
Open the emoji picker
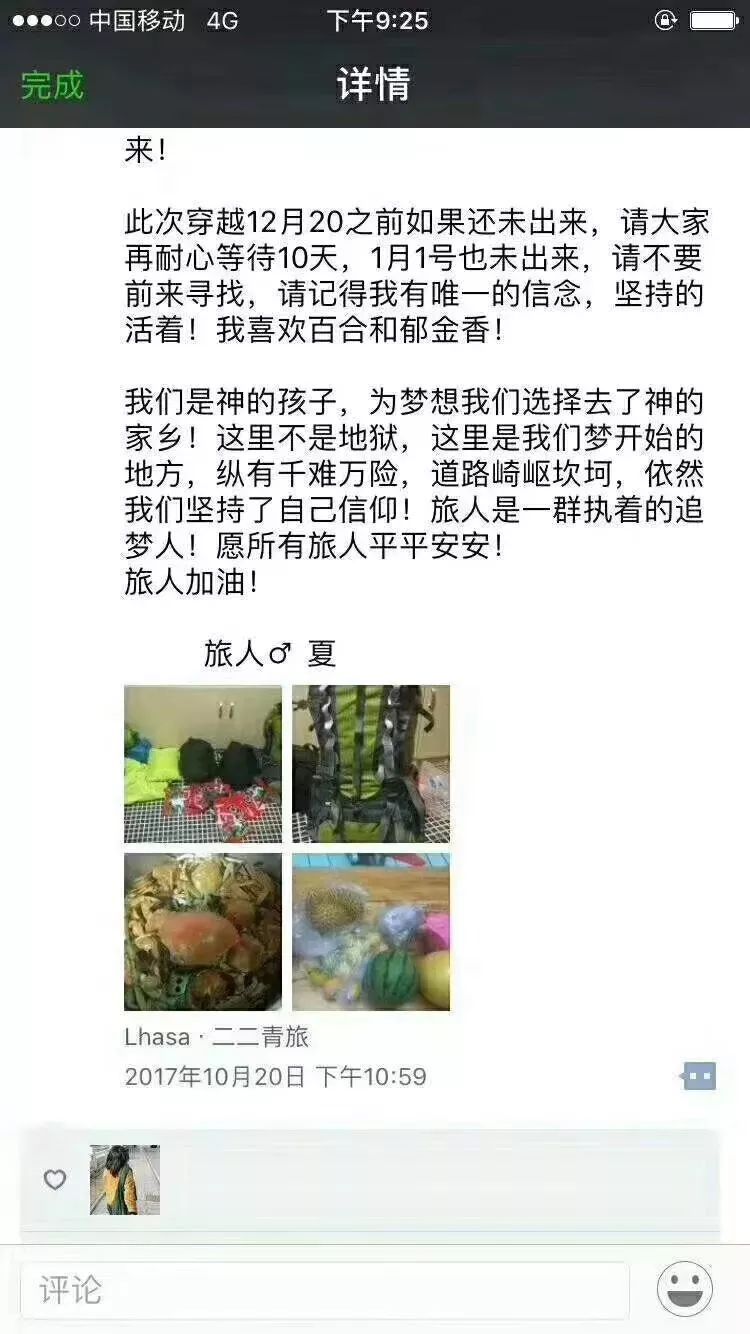[685, 1289]
